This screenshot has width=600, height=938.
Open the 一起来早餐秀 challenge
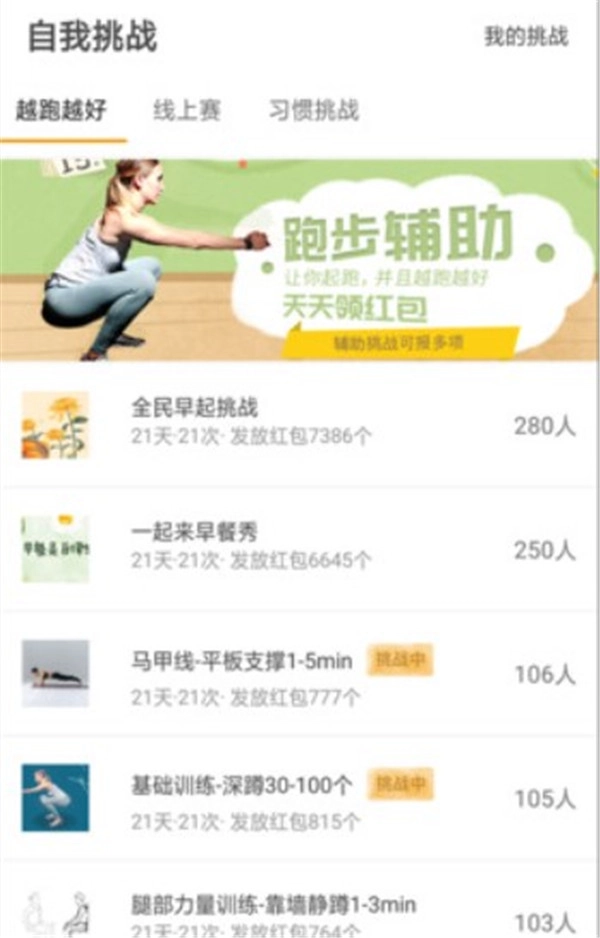point(299,548)
